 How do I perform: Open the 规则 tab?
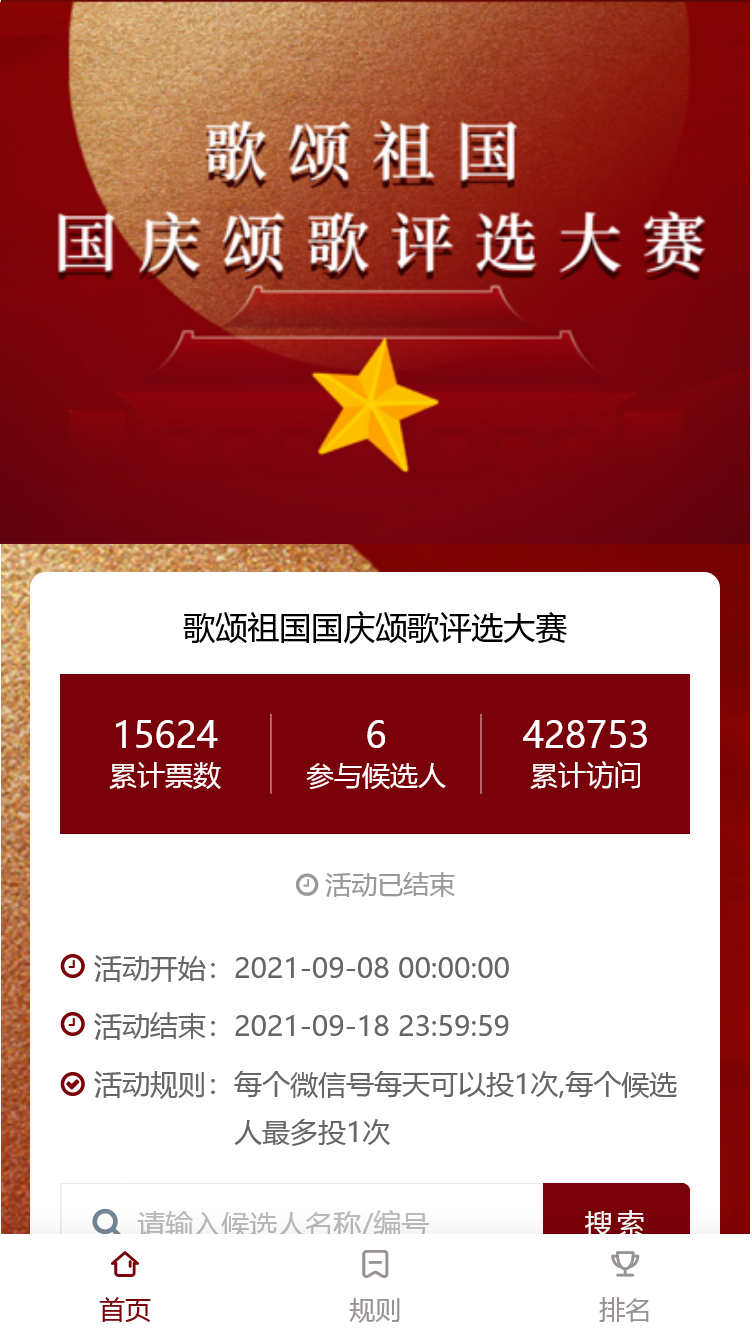[375, 1285]
